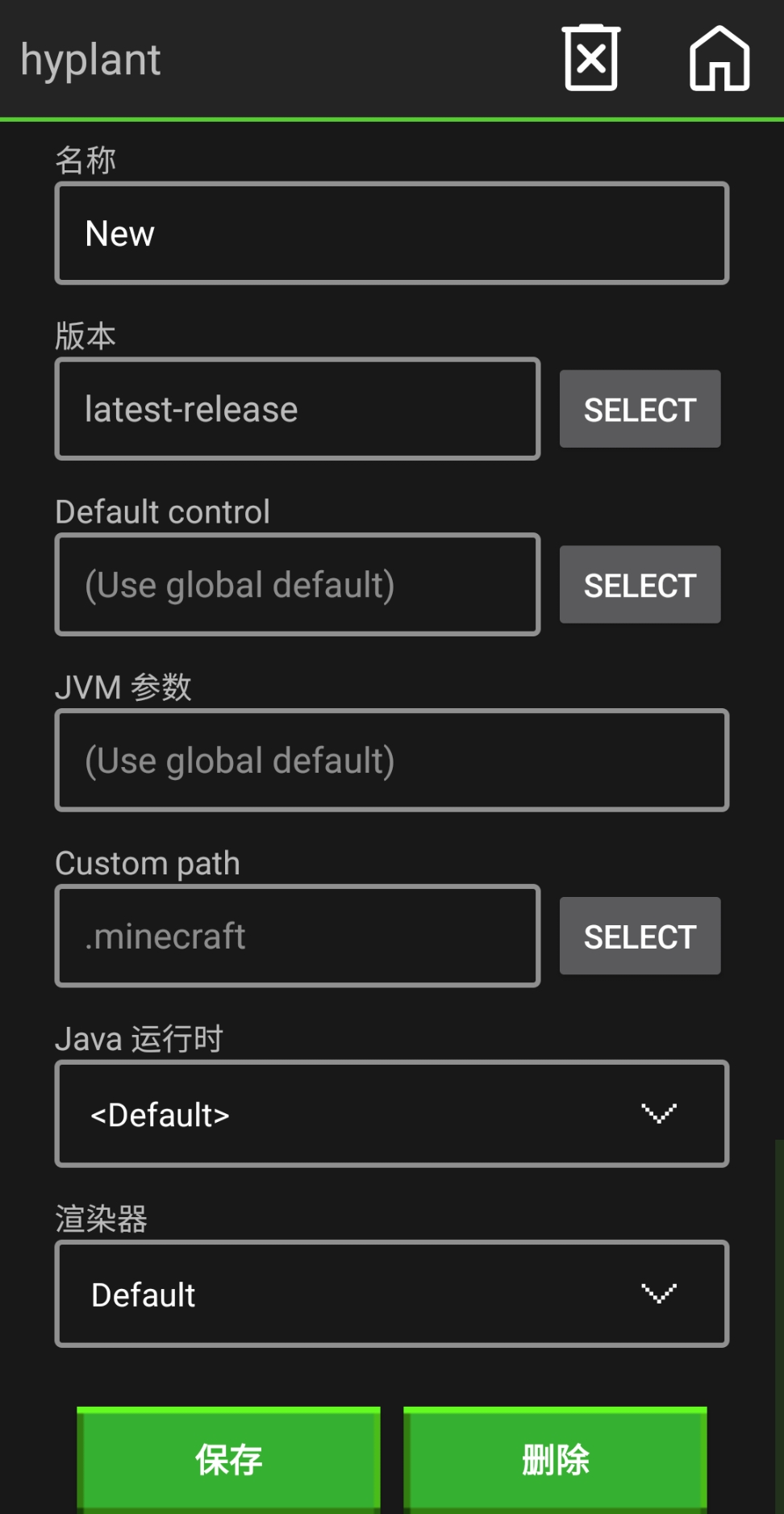Pick a folder with Custom path SELECT
Image resolution: width=784 pixels, height=1514 pixels.
click(640, 936)
